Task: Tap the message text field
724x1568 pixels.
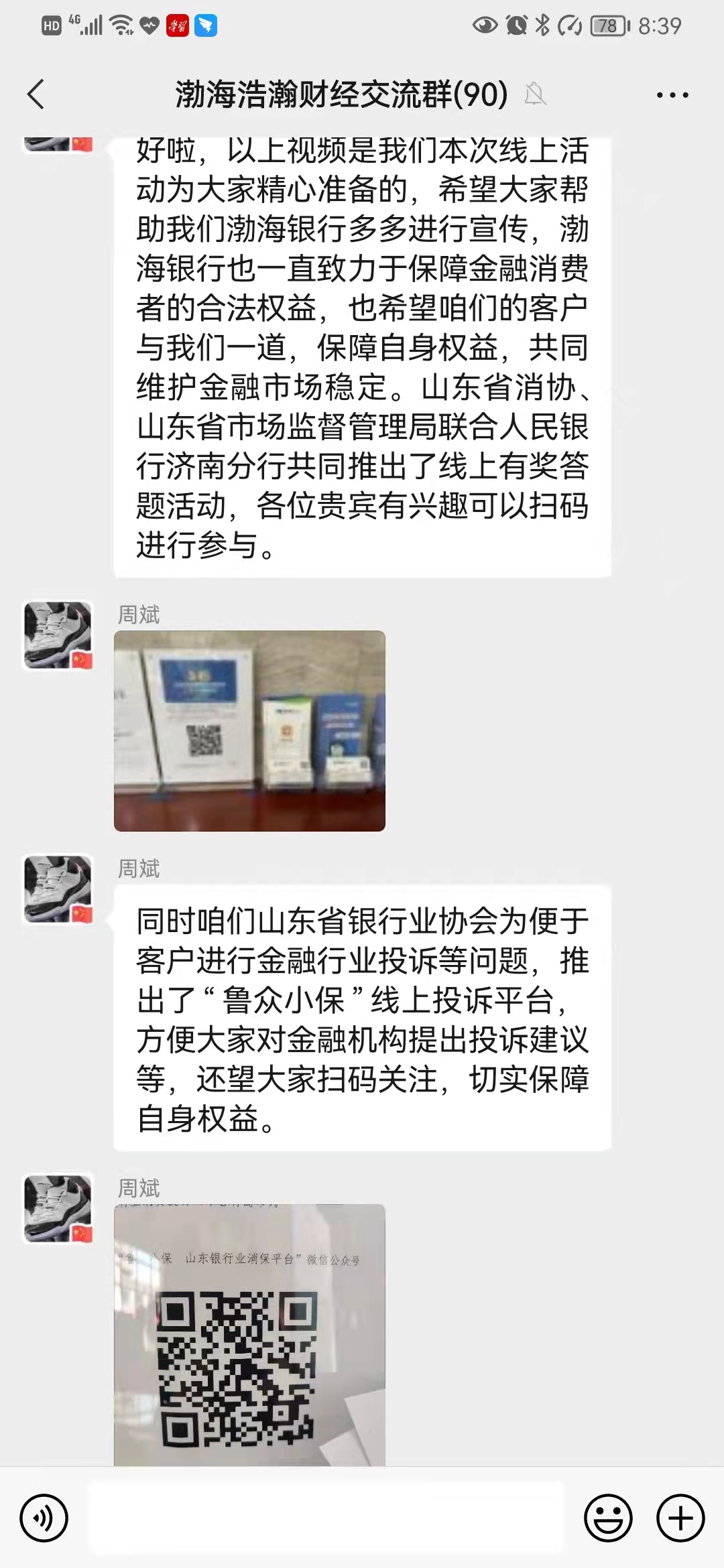Action: click(326, 1518)
